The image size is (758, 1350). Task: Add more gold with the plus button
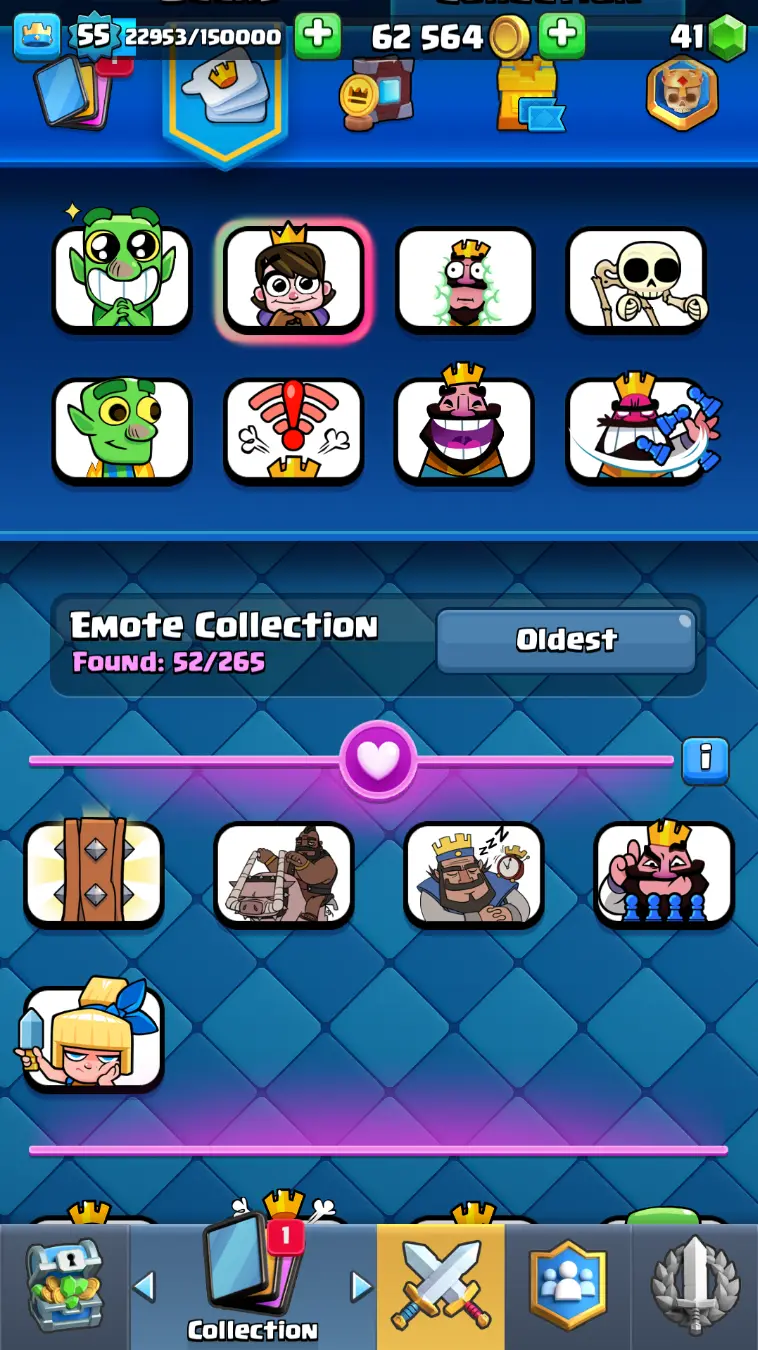tap(562, 36)
